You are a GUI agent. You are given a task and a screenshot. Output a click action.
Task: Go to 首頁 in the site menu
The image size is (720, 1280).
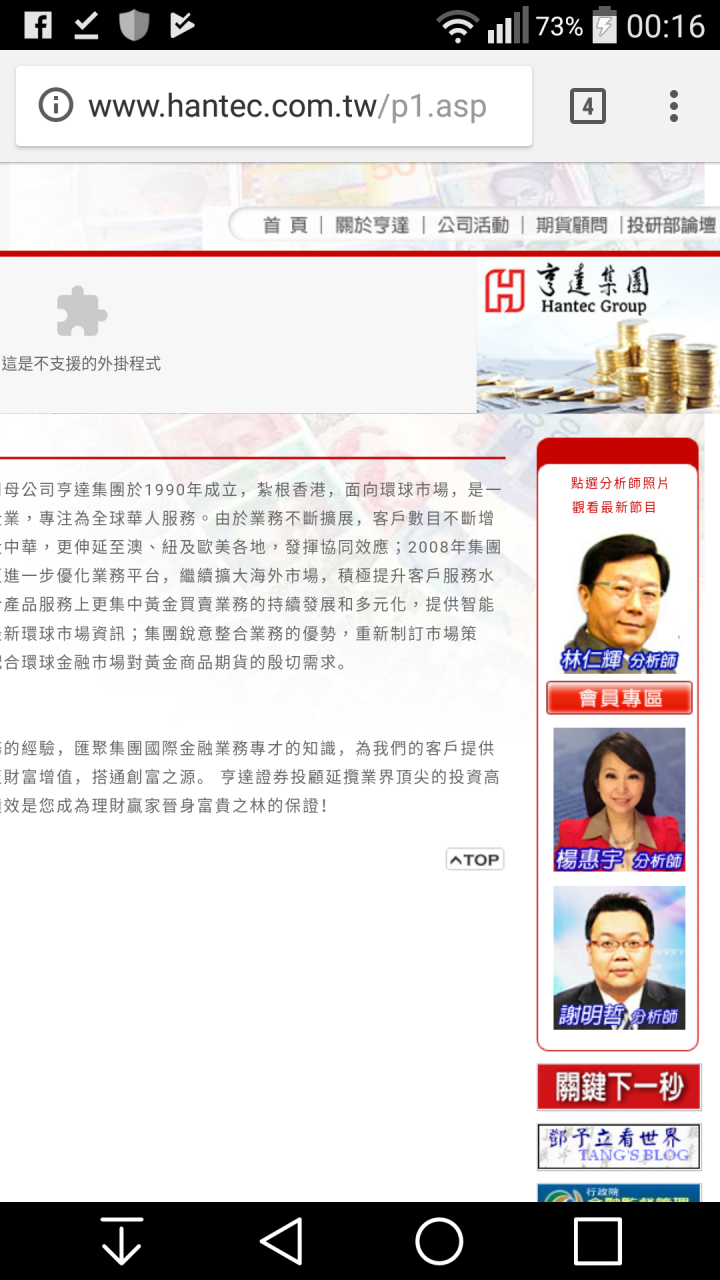[285, 225]
